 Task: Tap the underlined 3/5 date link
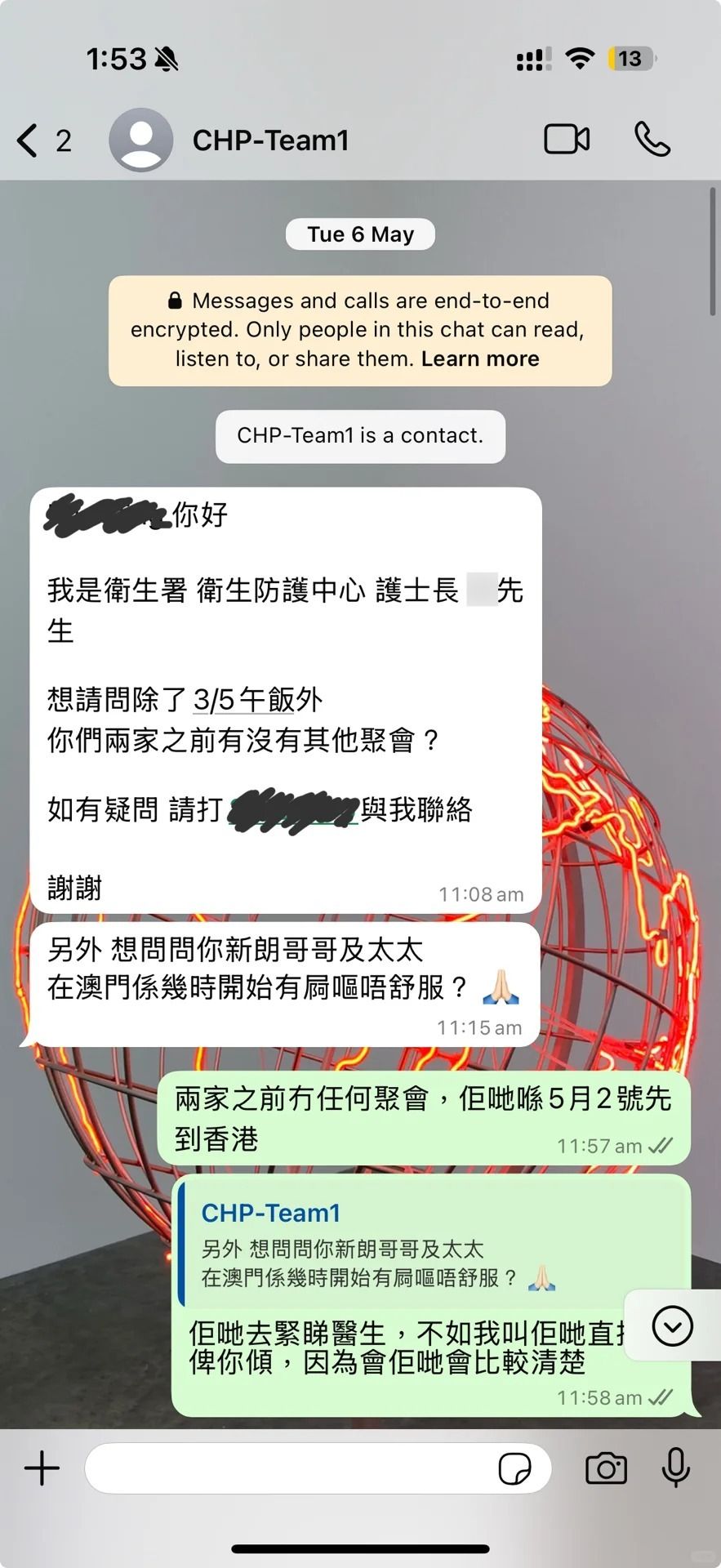click(214, 700)
